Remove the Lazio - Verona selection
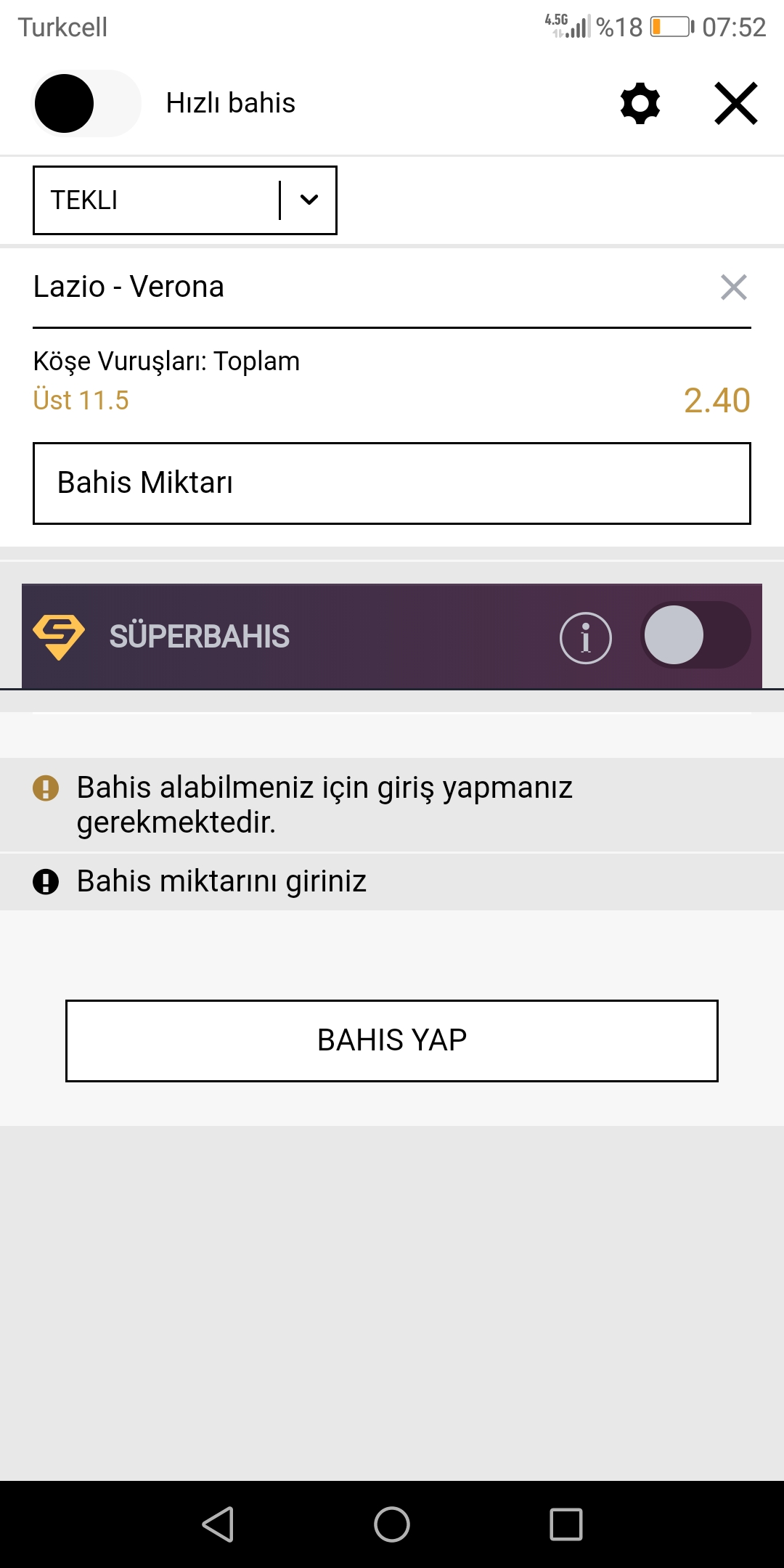Viewport: 784px width, 1568px height. coord(734,287)
